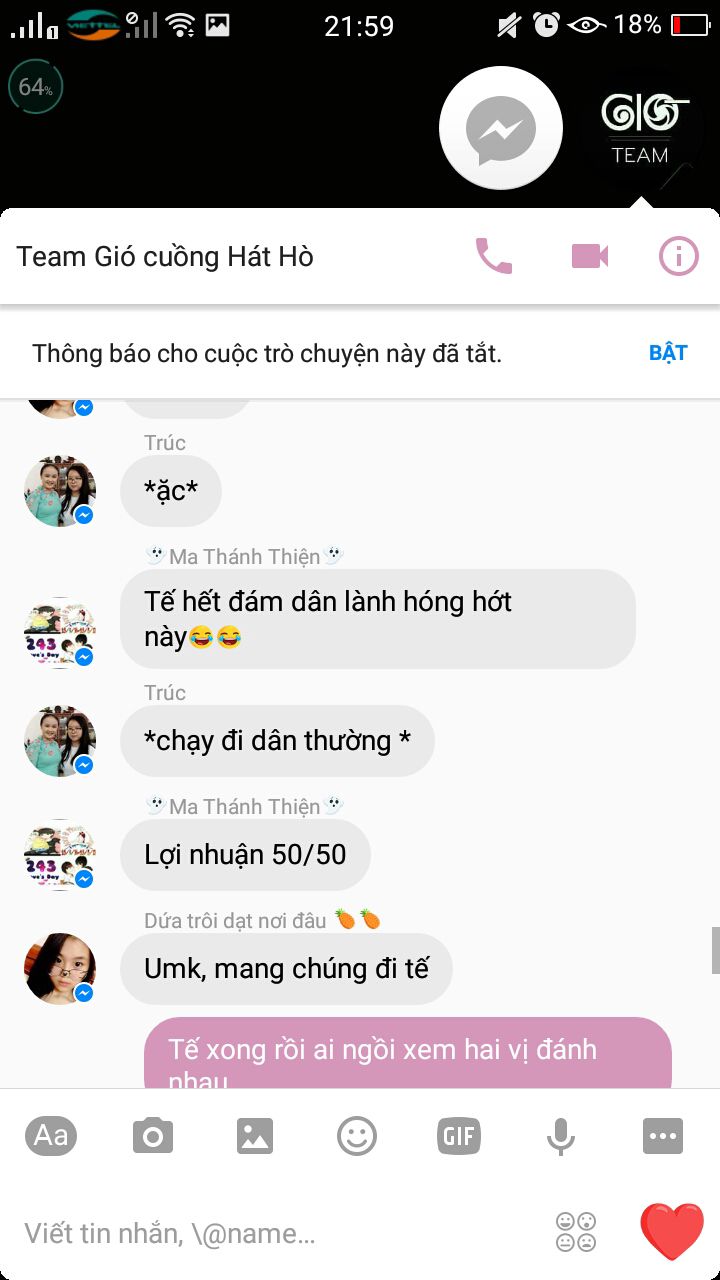Open more options with three dots
The width and height of the screenshot is (720, 1280).
tap(663, 1136)
